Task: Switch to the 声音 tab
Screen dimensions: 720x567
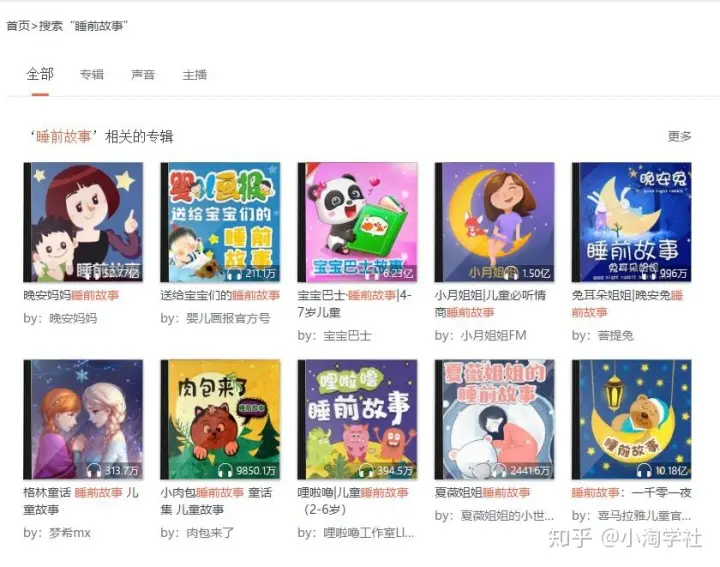Action: point(143,75)
